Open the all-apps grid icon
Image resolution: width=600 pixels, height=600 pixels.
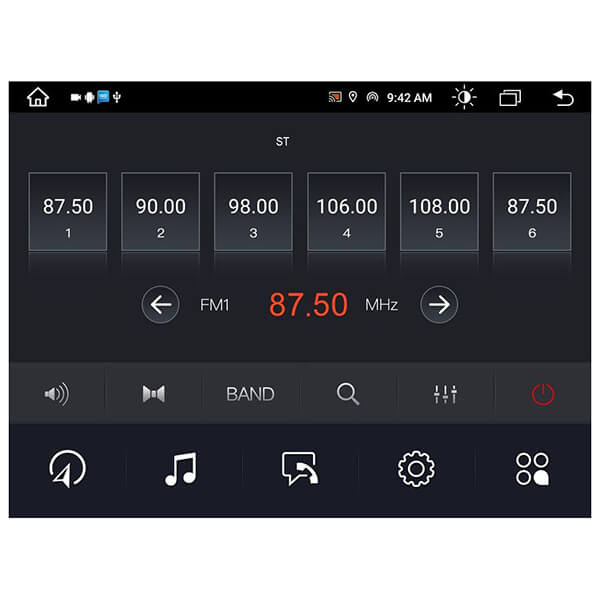point(532,468)
